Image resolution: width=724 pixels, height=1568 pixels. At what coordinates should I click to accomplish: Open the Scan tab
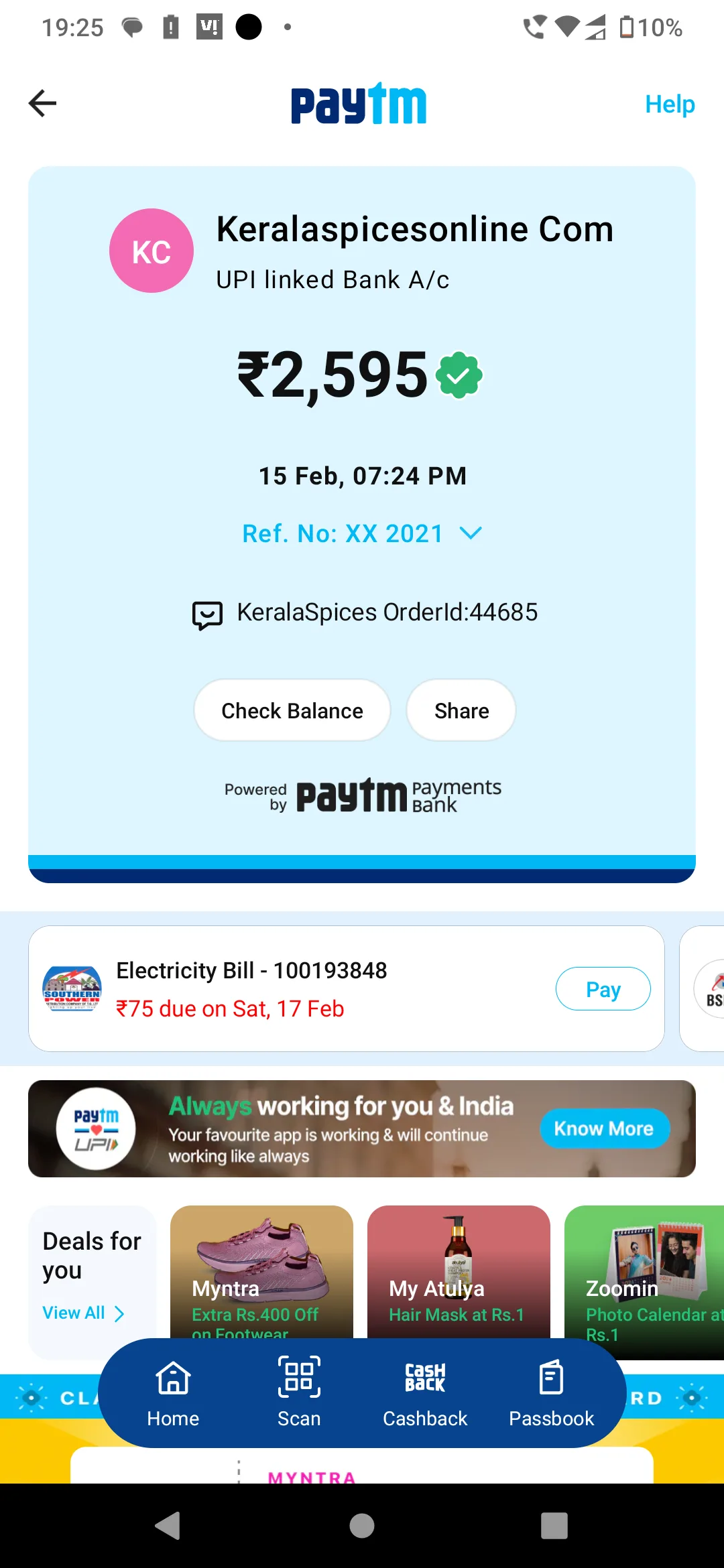299,1394
